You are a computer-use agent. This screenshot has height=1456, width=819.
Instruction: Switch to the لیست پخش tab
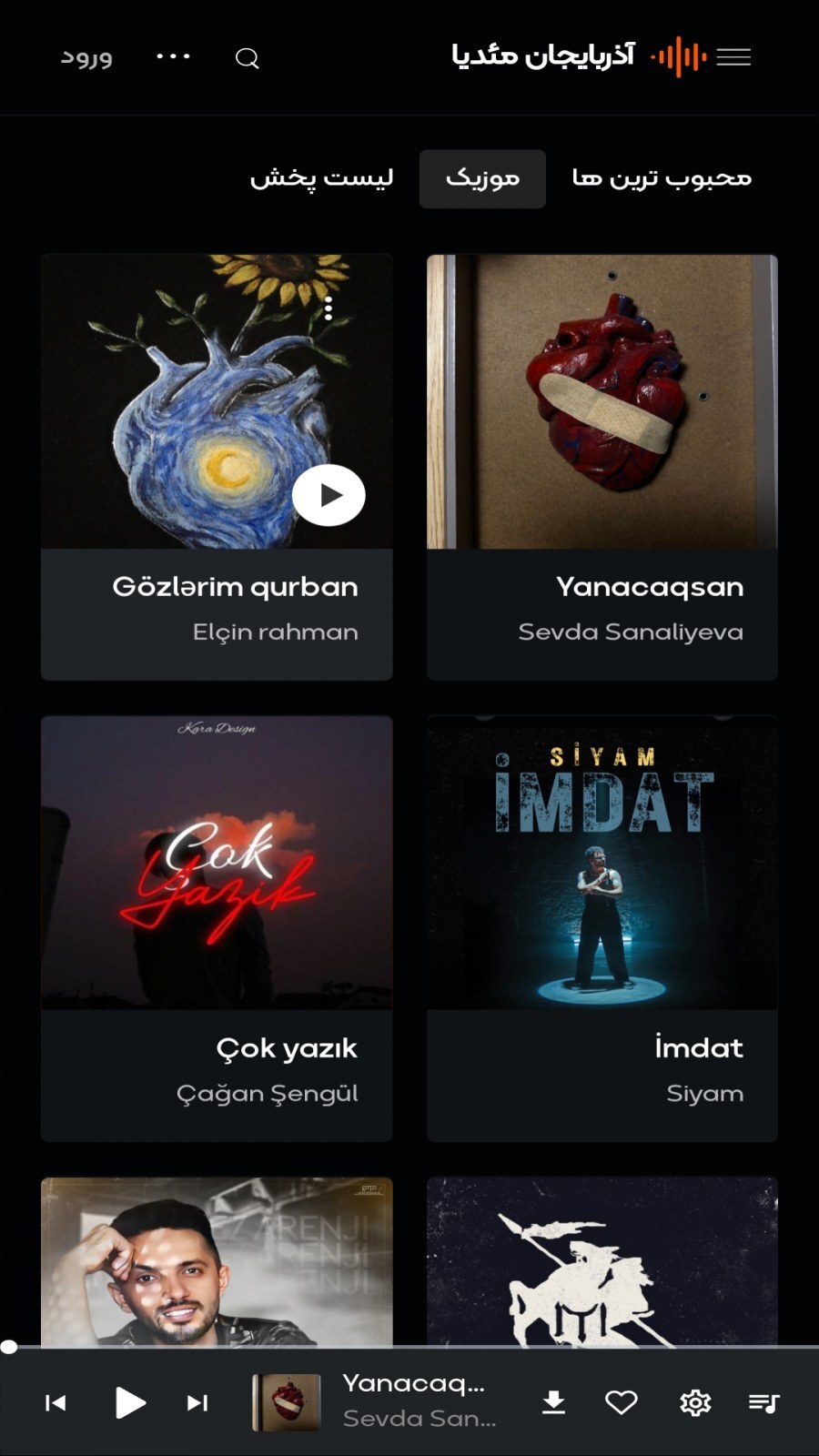[321, 178]
